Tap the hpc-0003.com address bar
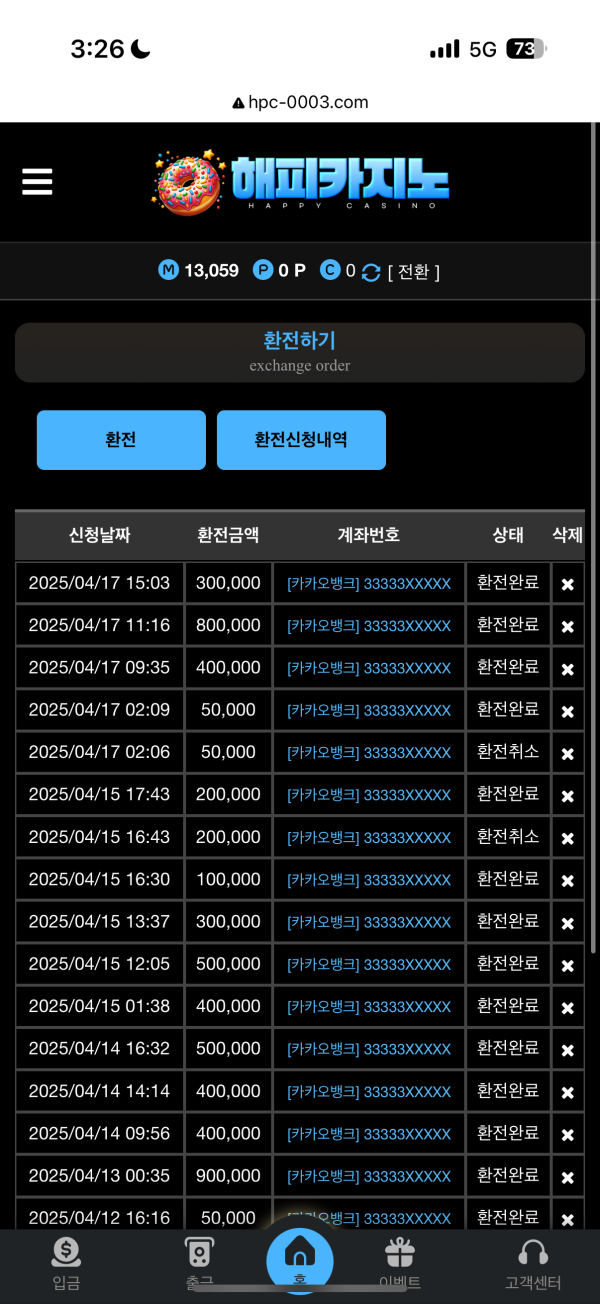 pyautogui.click(x=300, y=102)
